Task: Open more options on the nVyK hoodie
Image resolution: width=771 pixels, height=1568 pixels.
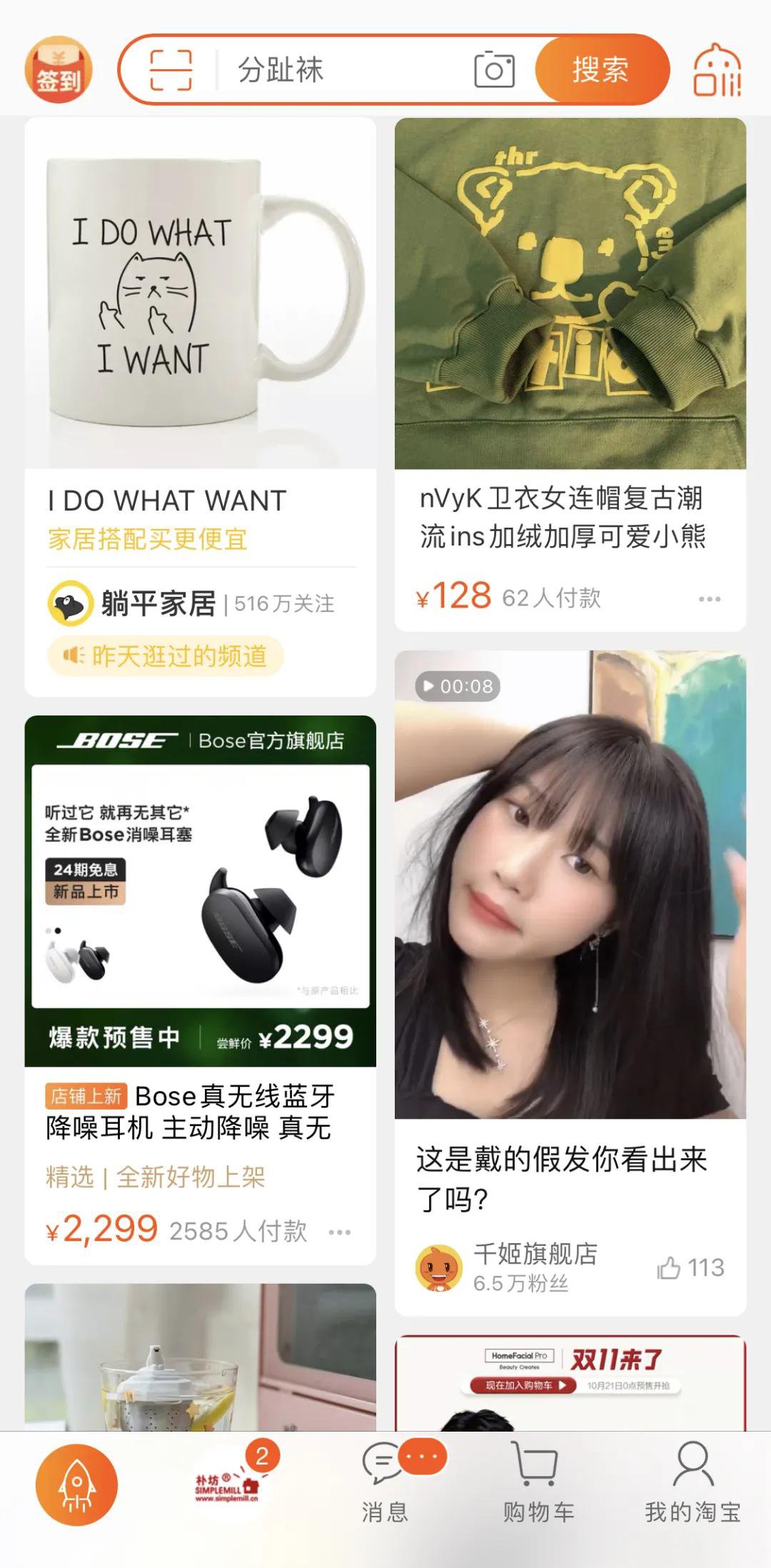Action: click(709, 598)
